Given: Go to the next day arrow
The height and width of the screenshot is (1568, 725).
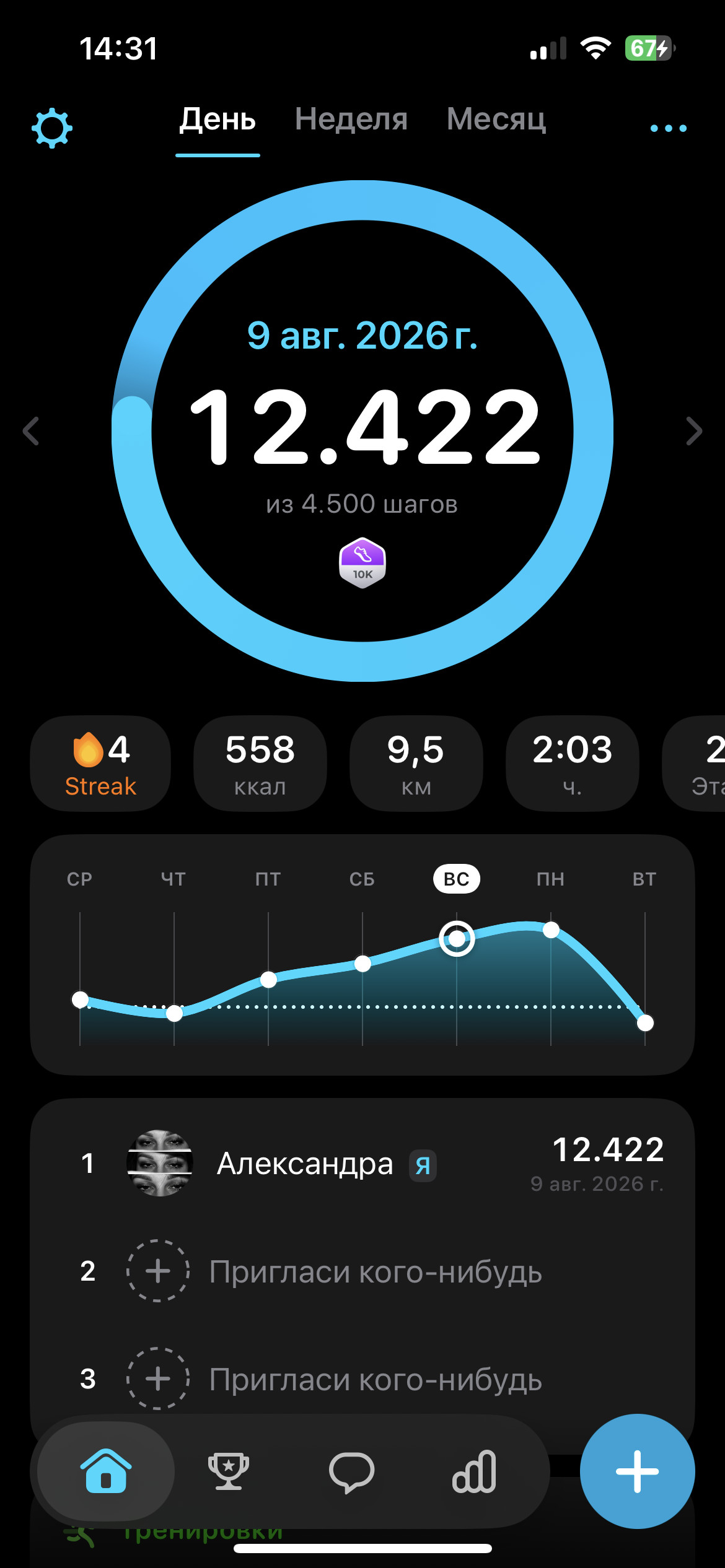Looking at the screenshot, I should click(x=694, y=431).
